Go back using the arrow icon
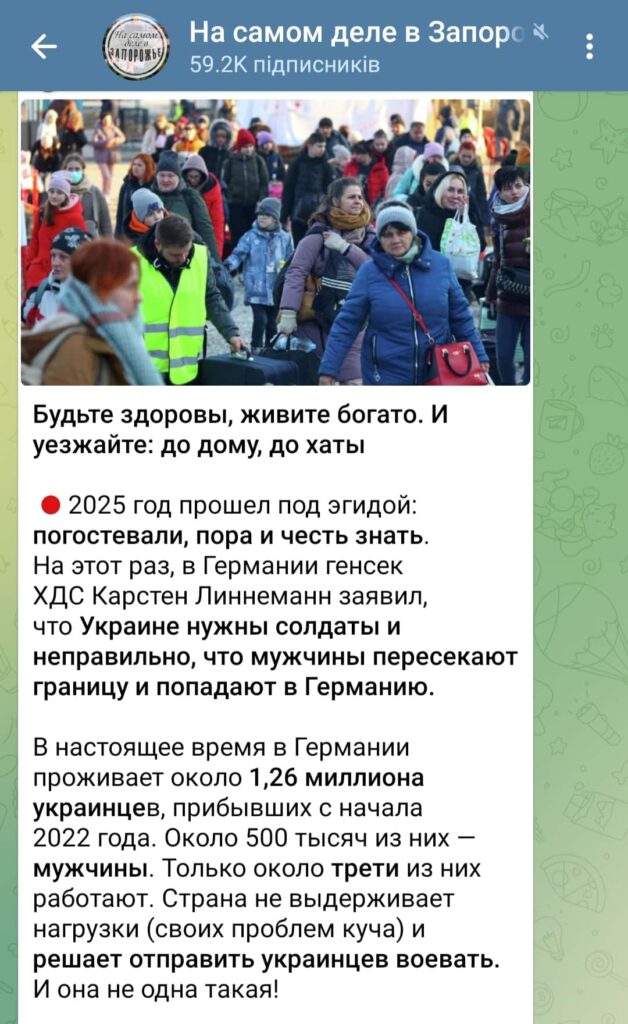The height and width of the screenshot is (1024, 628). (44, 46)
